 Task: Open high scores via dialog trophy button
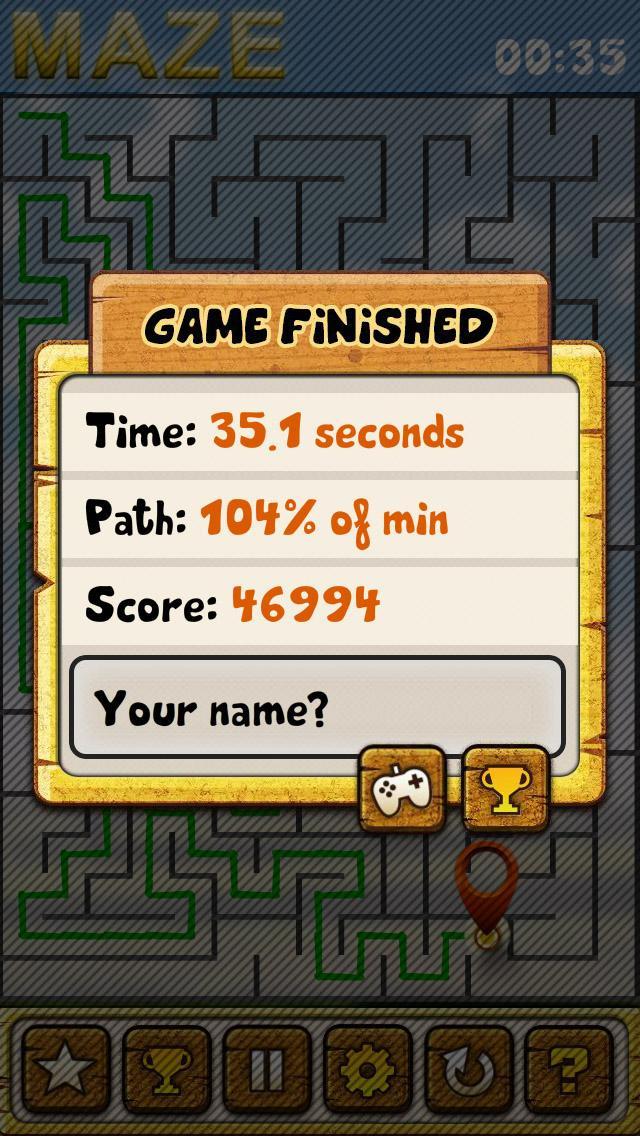coord(506,787)
